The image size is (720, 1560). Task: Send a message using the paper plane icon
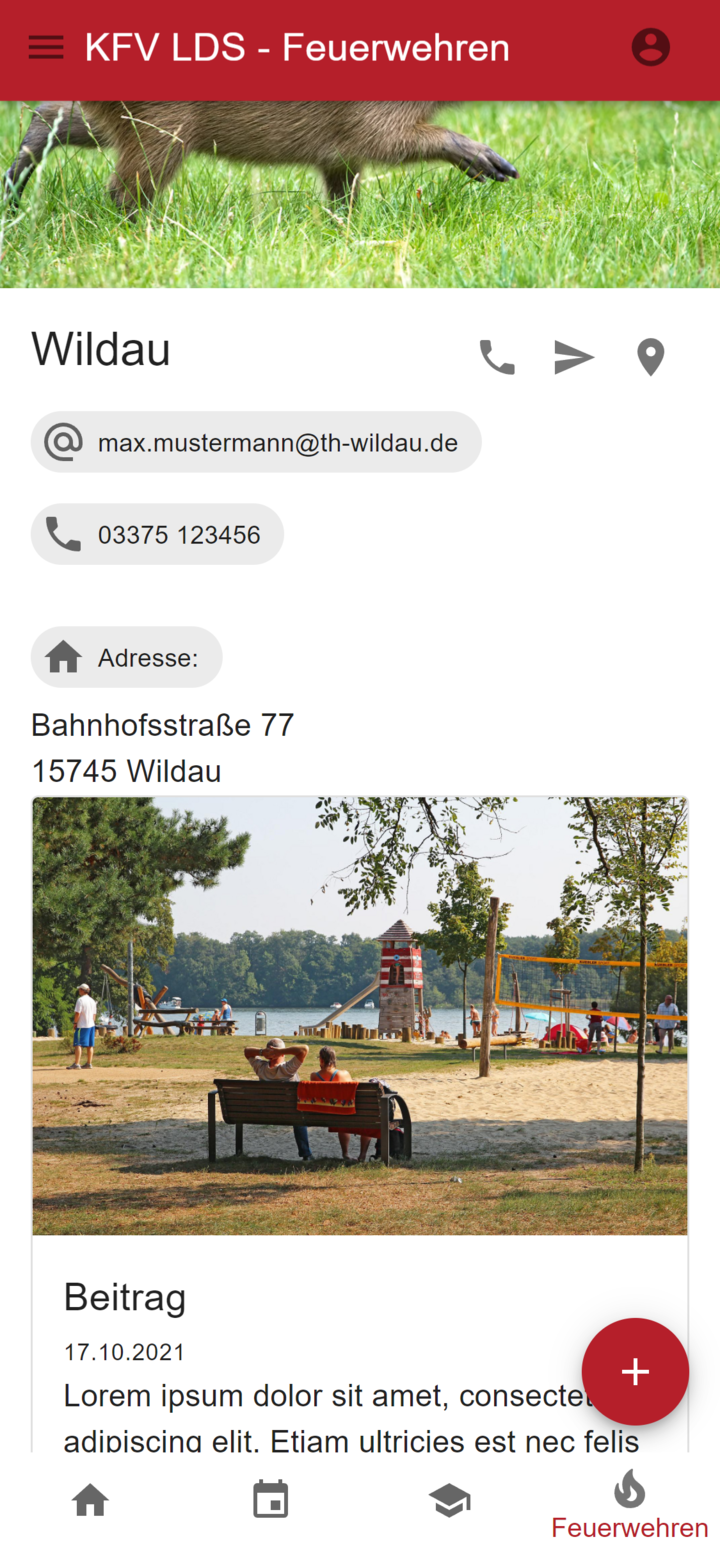coord(574,357)
